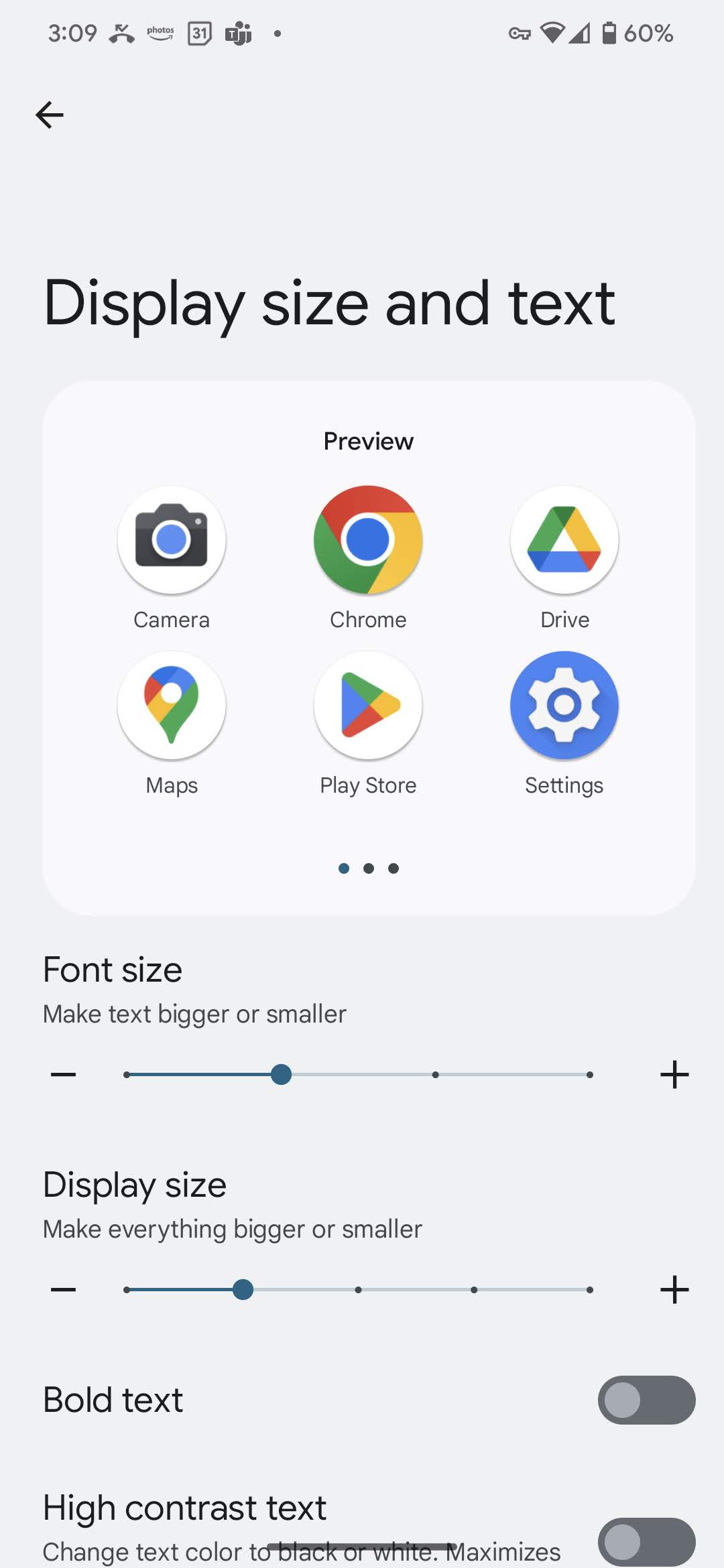The image size is (724, 1568).
Task: Go back with the arrow button
Action: click(x=50, y=115)
